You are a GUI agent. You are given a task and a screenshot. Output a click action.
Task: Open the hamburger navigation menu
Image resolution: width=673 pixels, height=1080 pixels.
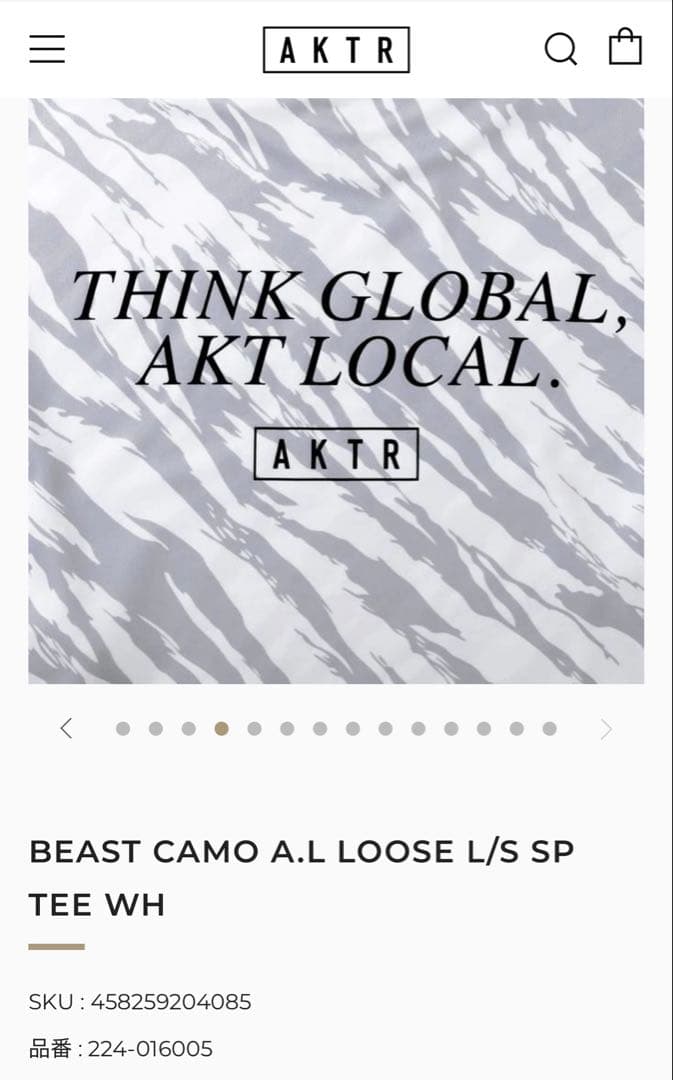pyautogui.click(x=47, y=49)
